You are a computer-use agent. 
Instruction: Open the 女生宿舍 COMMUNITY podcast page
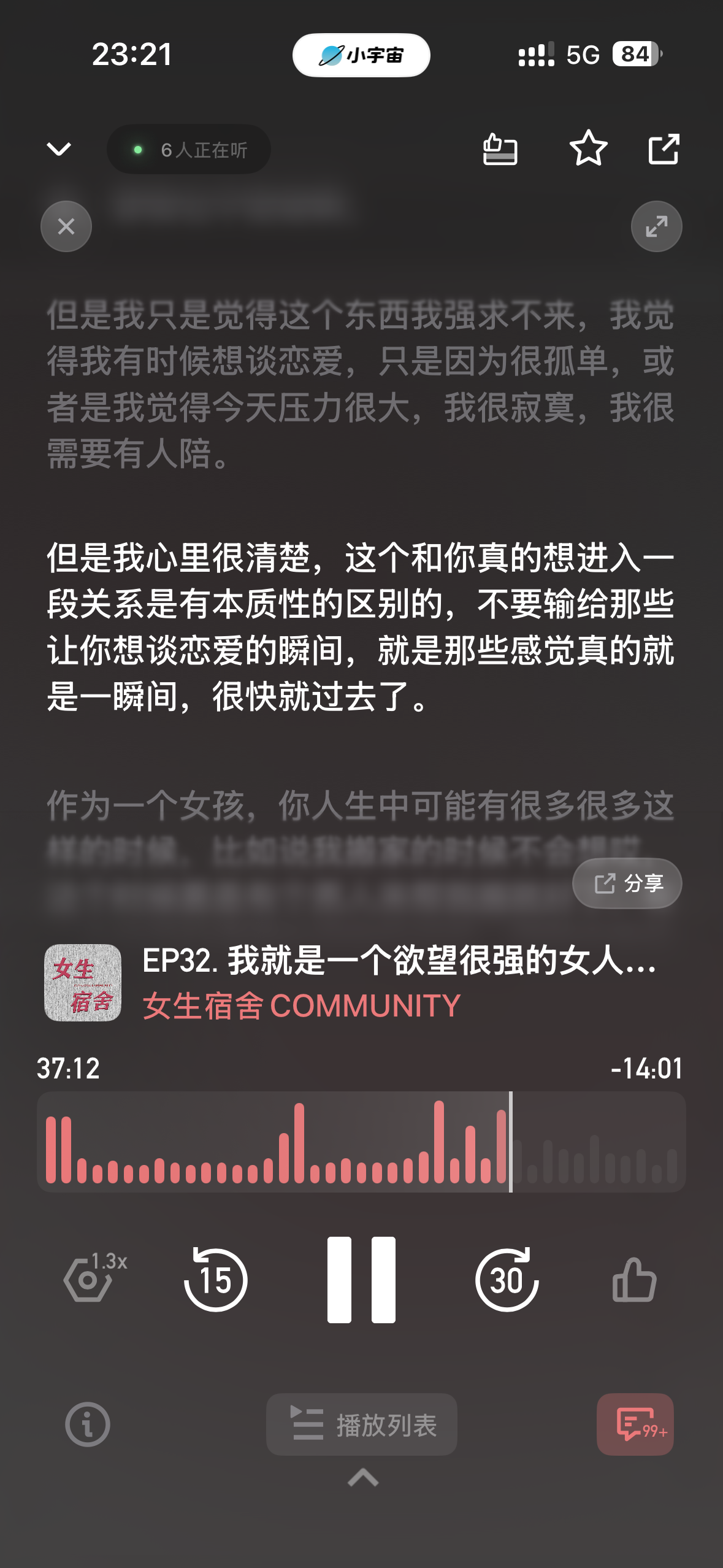pyautogui.click(x=301, y=1006)
